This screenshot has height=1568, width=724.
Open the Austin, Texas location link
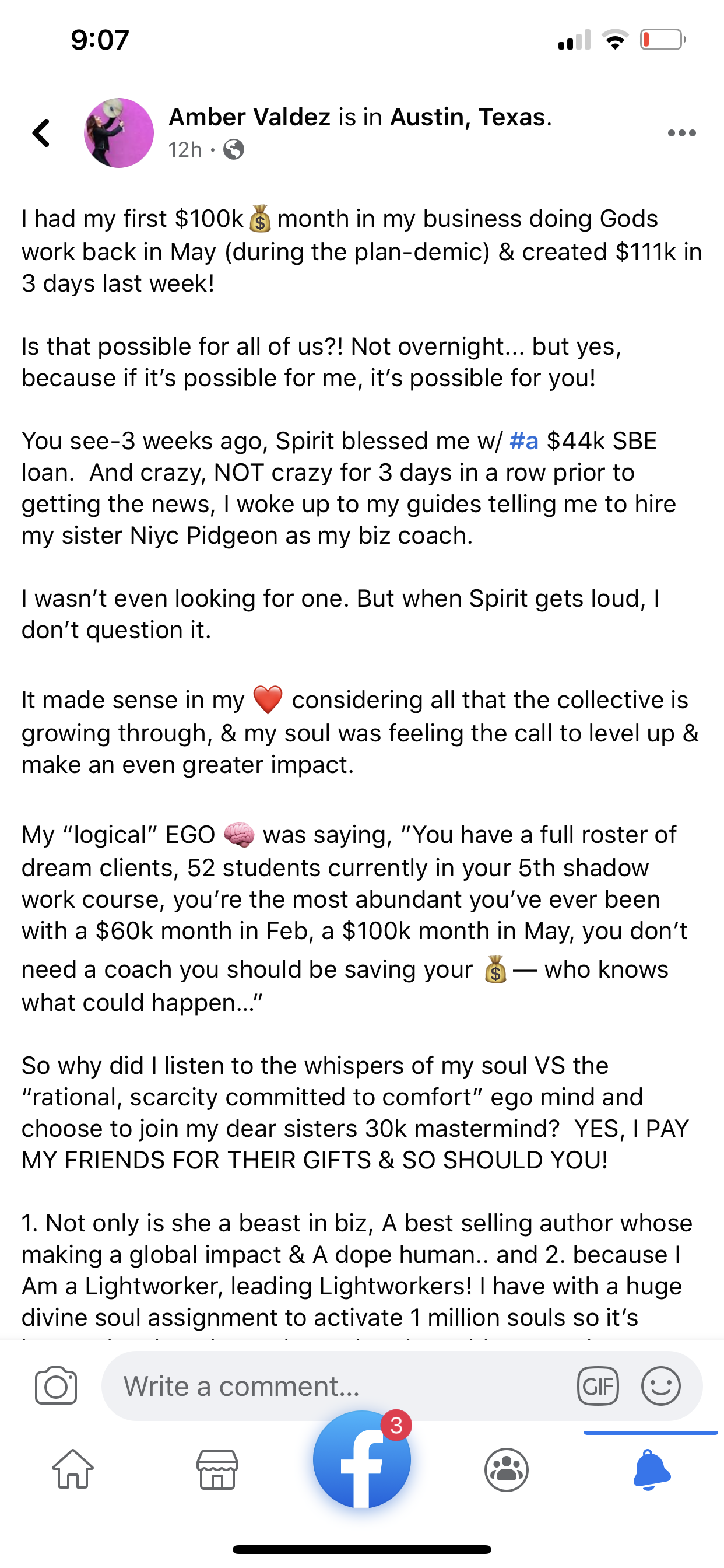[x=468, y=117]
